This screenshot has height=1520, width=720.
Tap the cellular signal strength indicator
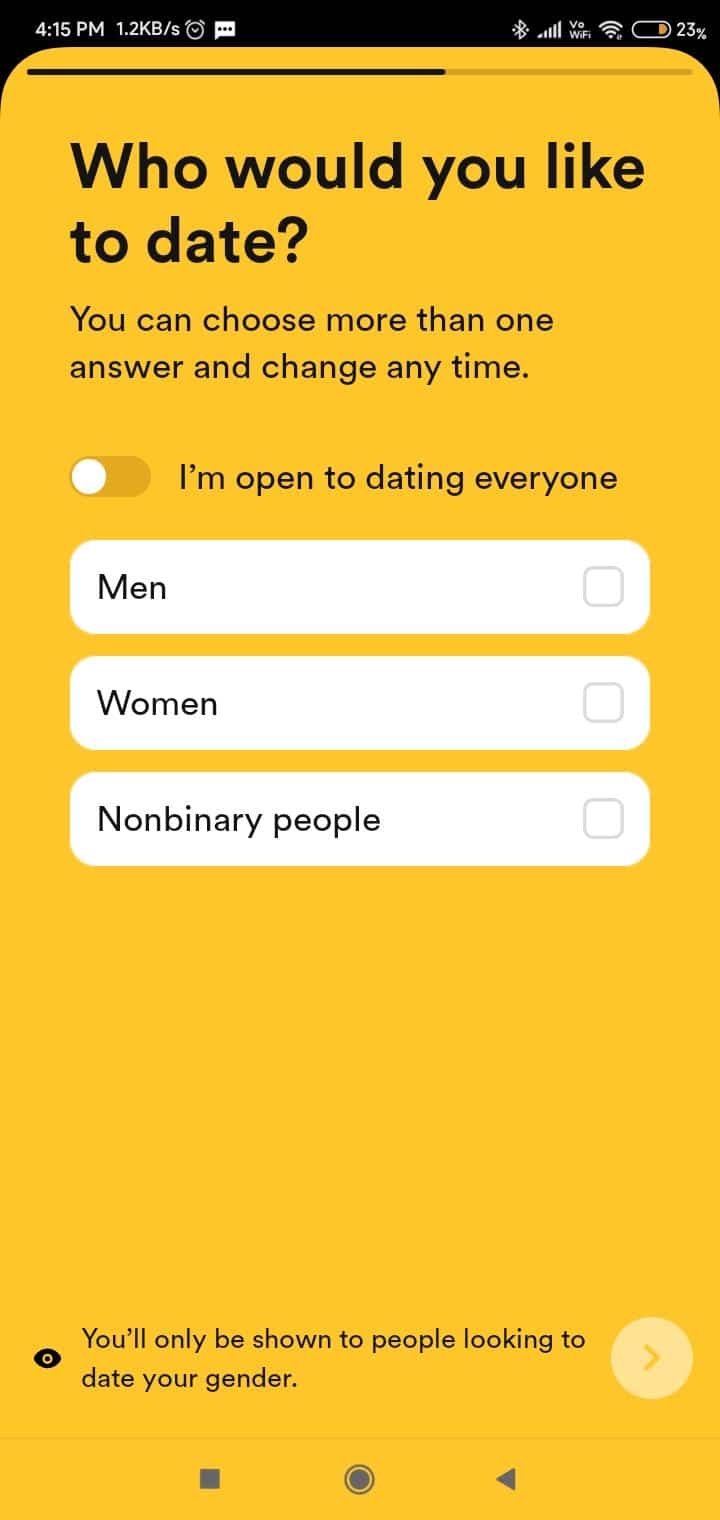[x=547, y=29]
